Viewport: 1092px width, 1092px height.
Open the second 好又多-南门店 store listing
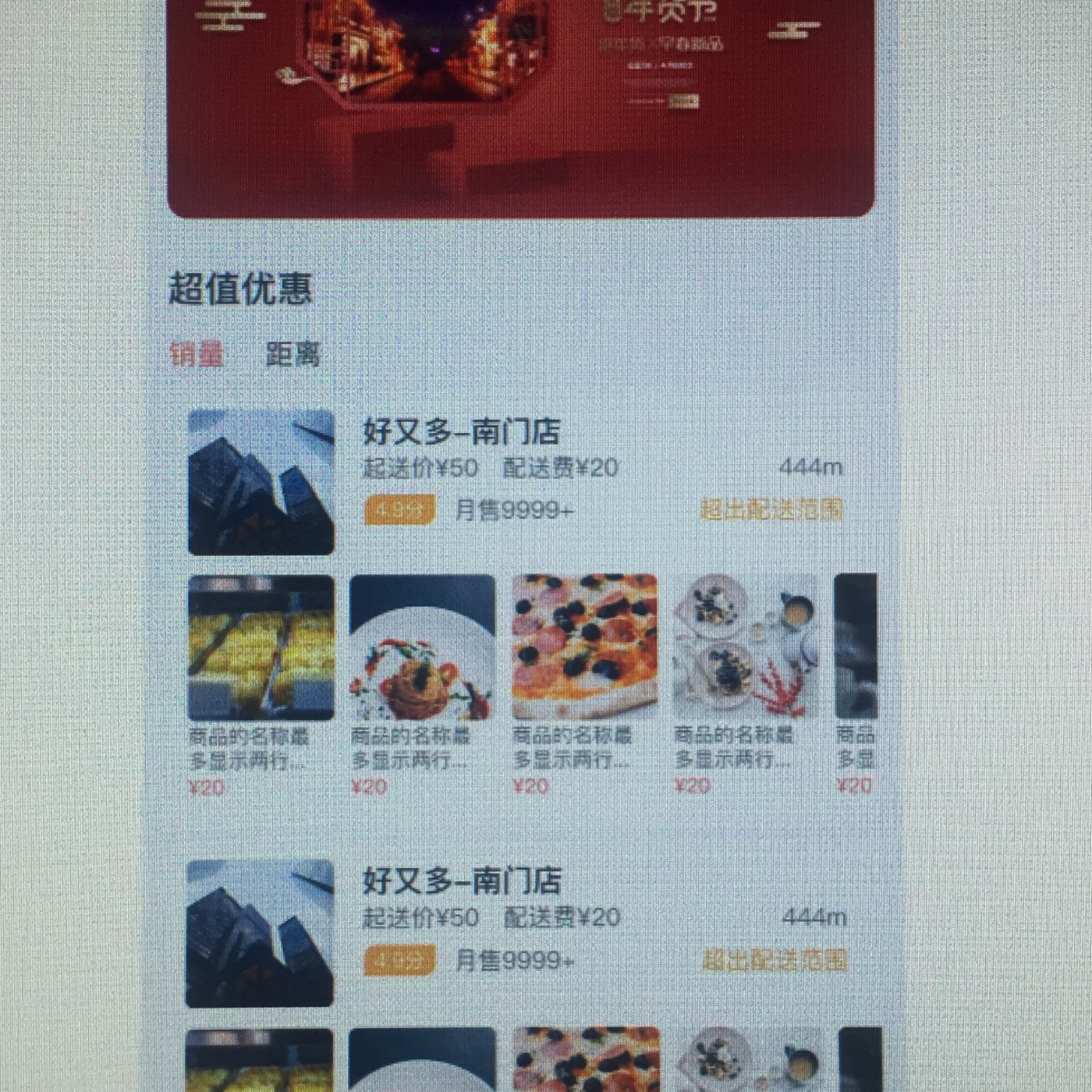coord(461,882)
